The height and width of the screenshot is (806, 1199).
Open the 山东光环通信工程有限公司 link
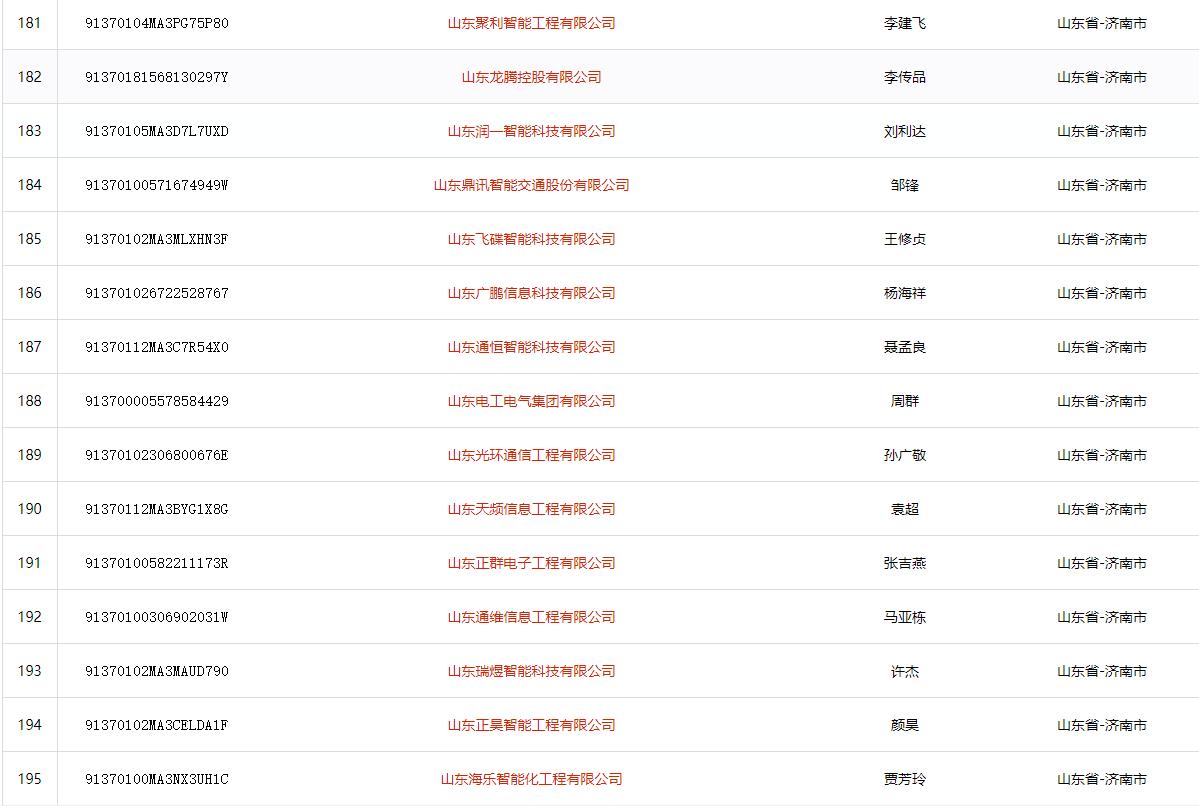click(x=531, y=455)
